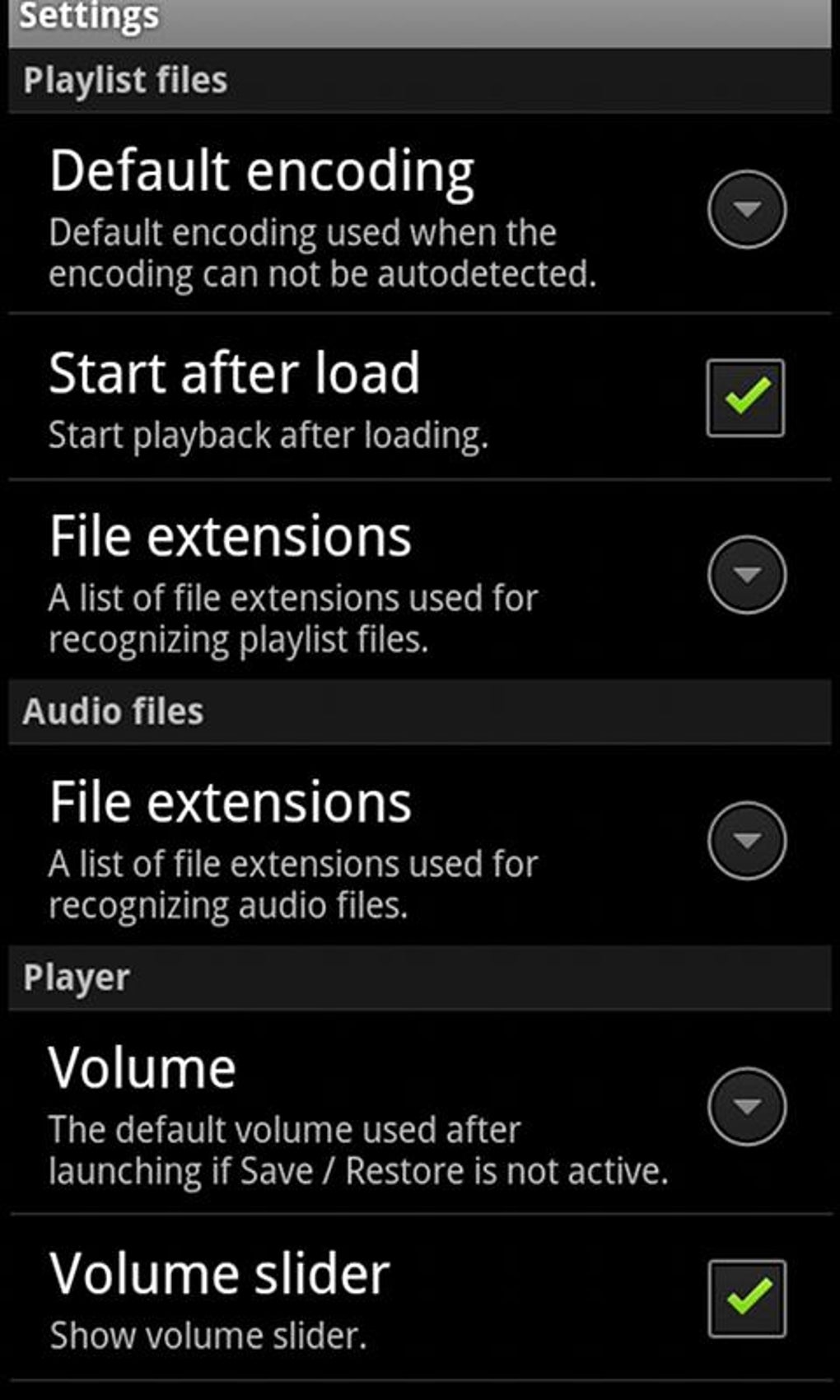Open File extensions for recognizing playlist files

420,580
